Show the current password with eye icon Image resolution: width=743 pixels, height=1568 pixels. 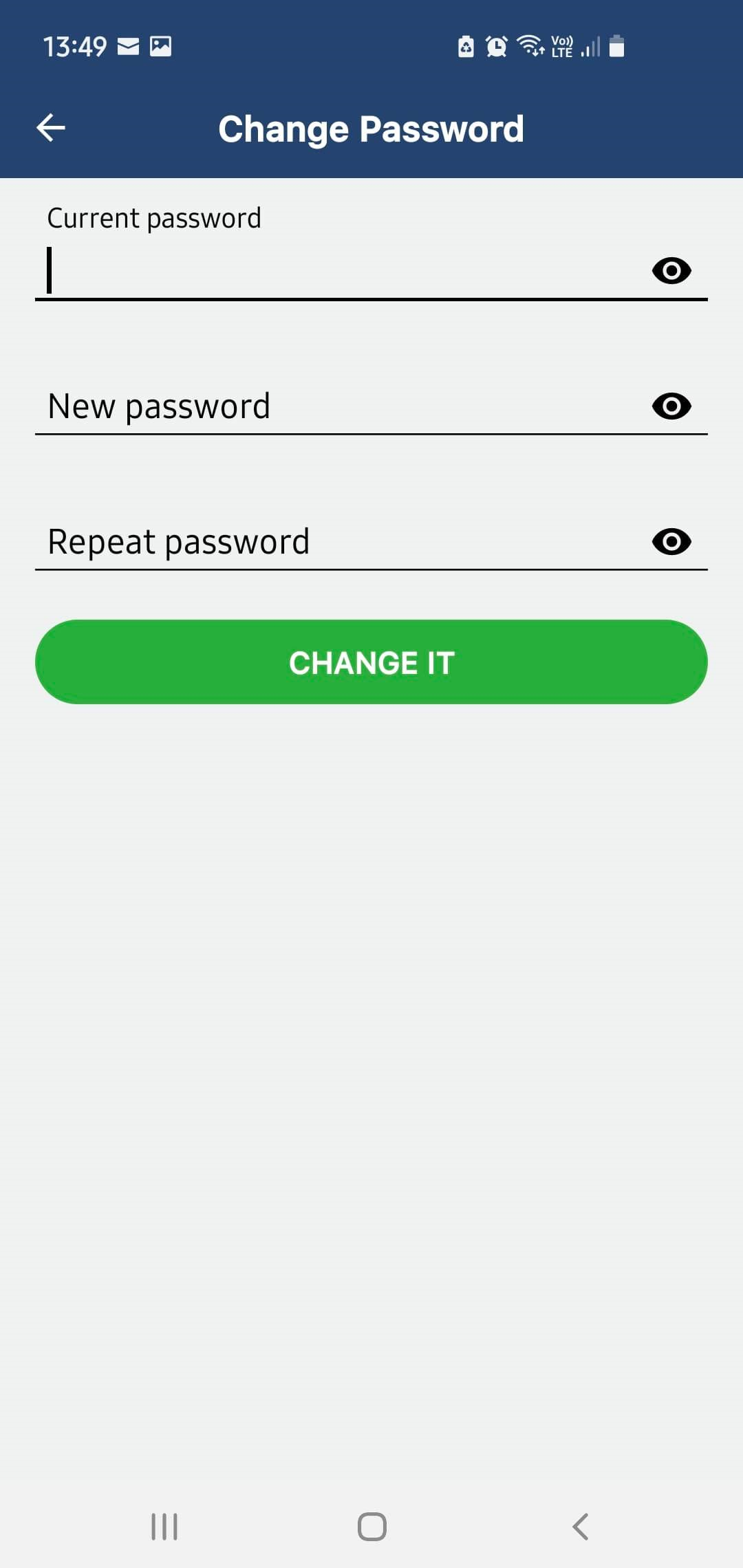coord(671,271)
